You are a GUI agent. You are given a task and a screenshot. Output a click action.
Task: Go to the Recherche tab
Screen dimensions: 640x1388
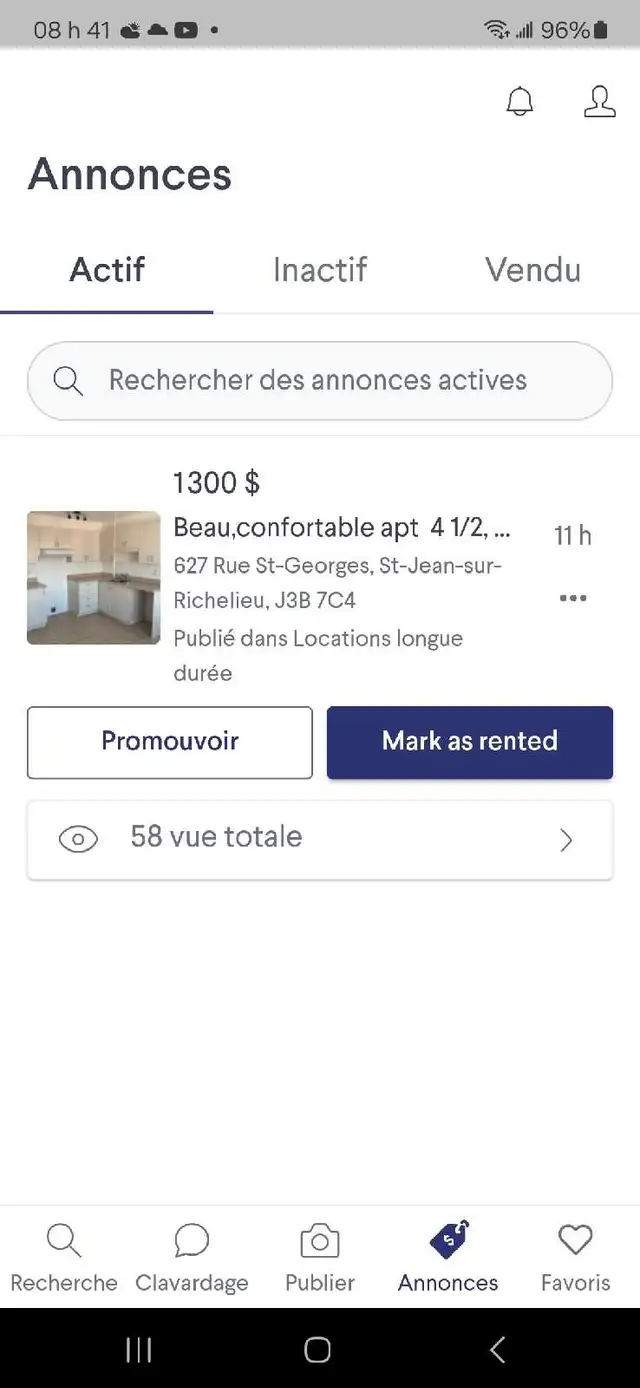point(64,1258)
